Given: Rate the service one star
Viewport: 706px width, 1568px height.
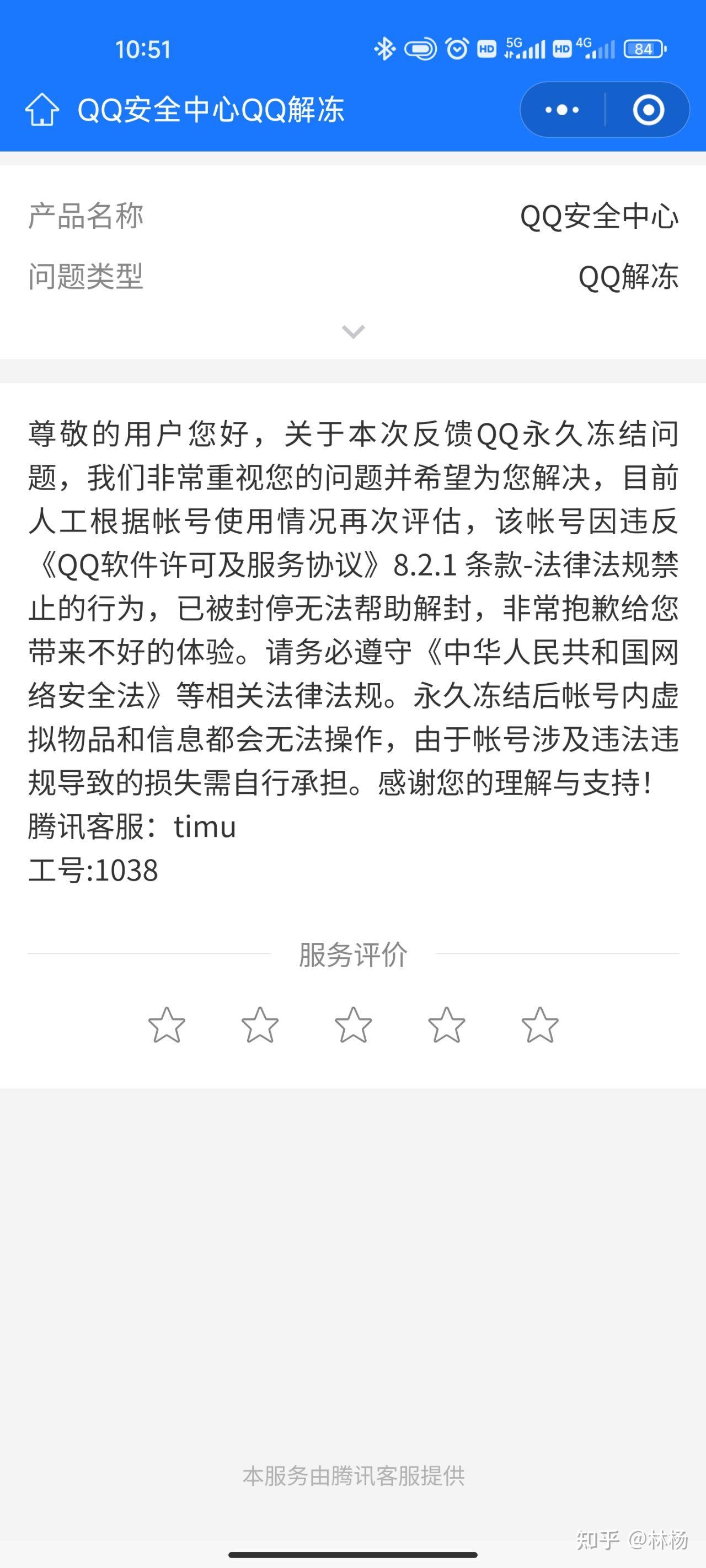Looking at the screenshot, I should click(x=167, y=1025).
